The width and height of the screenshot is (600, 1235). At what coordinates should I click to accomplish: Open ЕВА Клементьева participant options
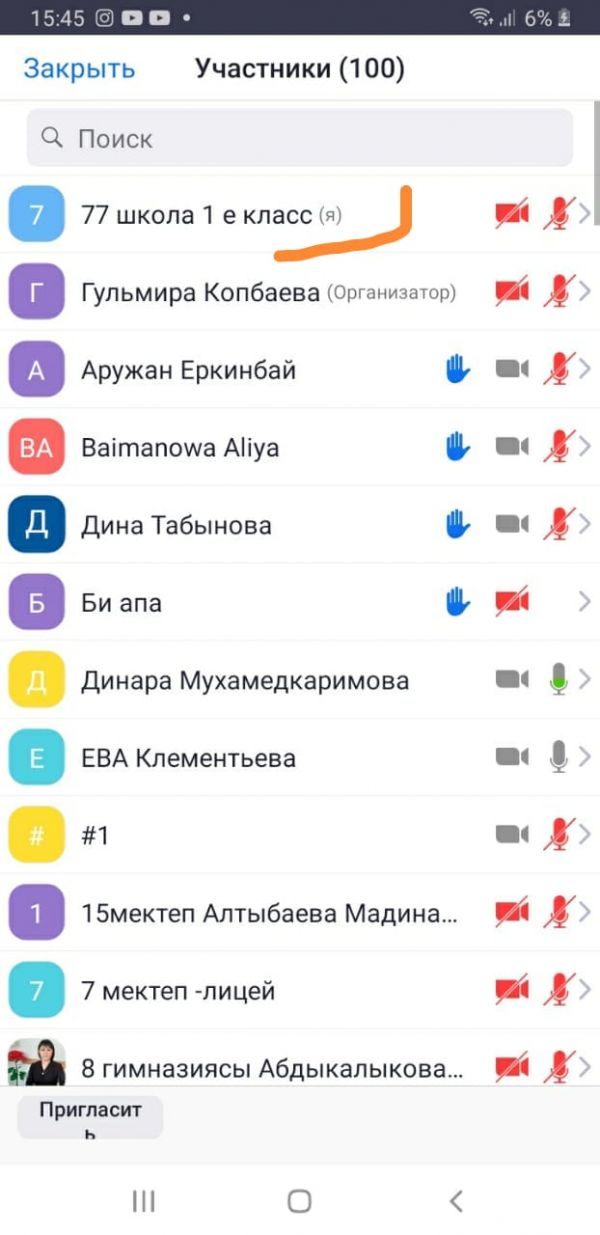pyautogui.click(x=188, y=758)
